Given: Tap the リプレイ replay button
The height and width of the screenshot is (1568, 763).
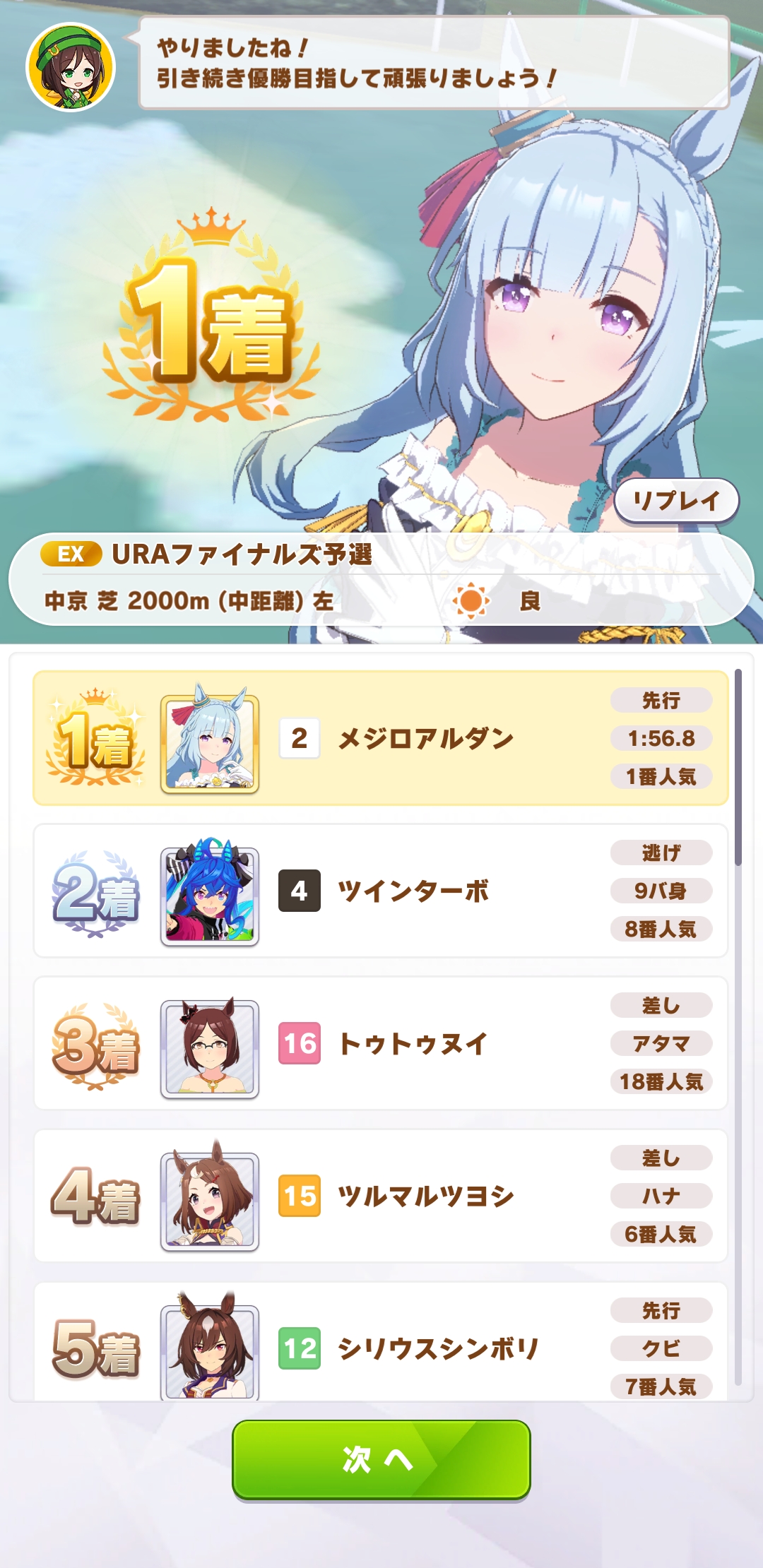Looking at the screenshot, I should tap(676, 501).
